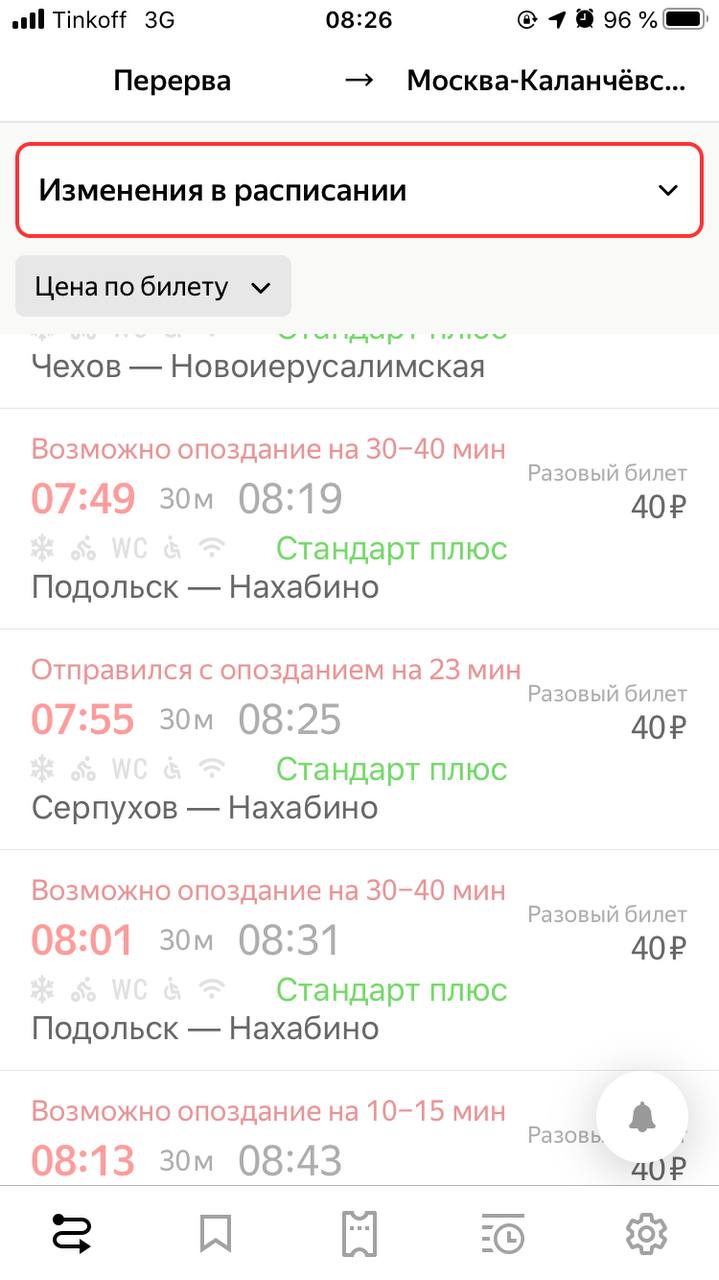The width and height of the screenshot is (719, 1280).
Task: Open the settings gear tab
Action: [646, 1234]
